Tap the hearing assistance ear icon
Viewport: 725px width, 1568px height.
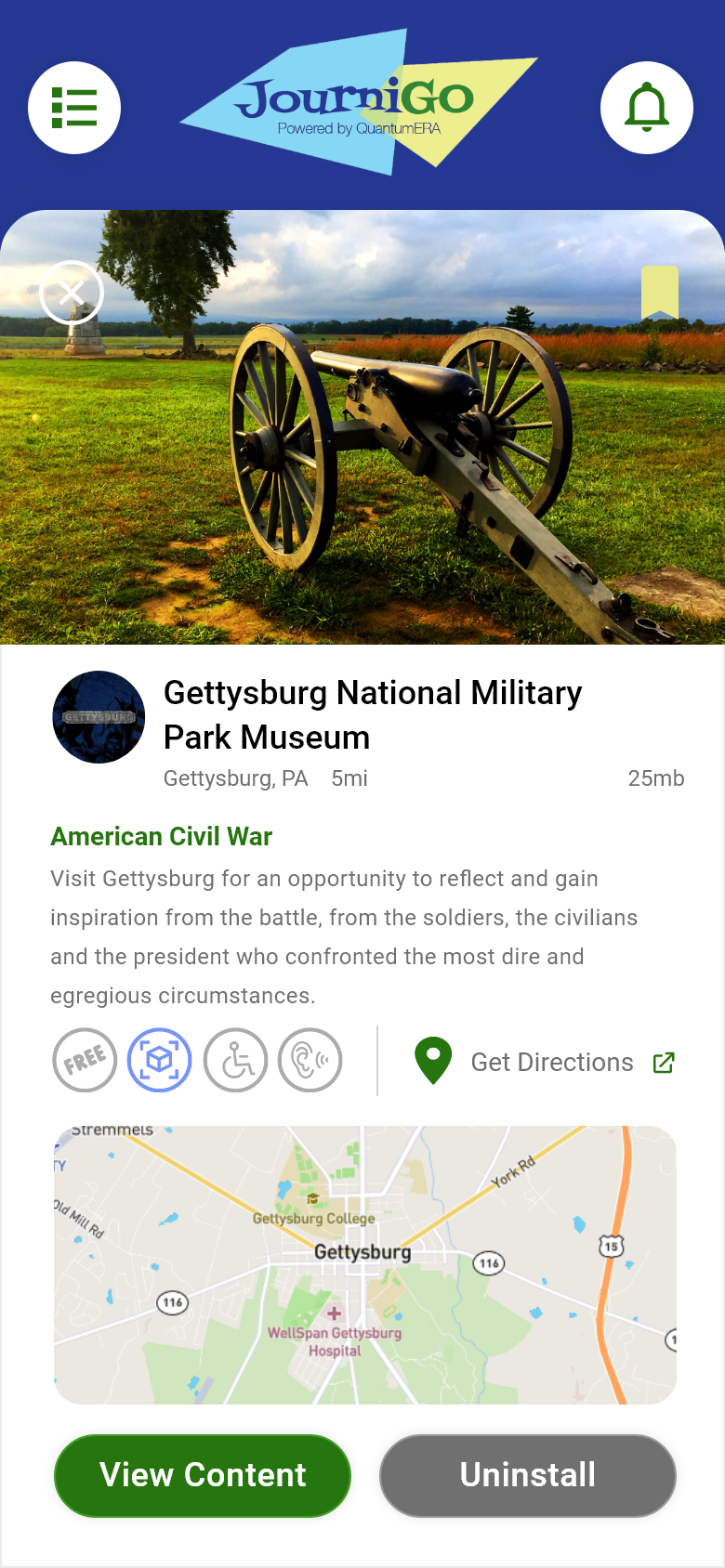(310, 1060)
